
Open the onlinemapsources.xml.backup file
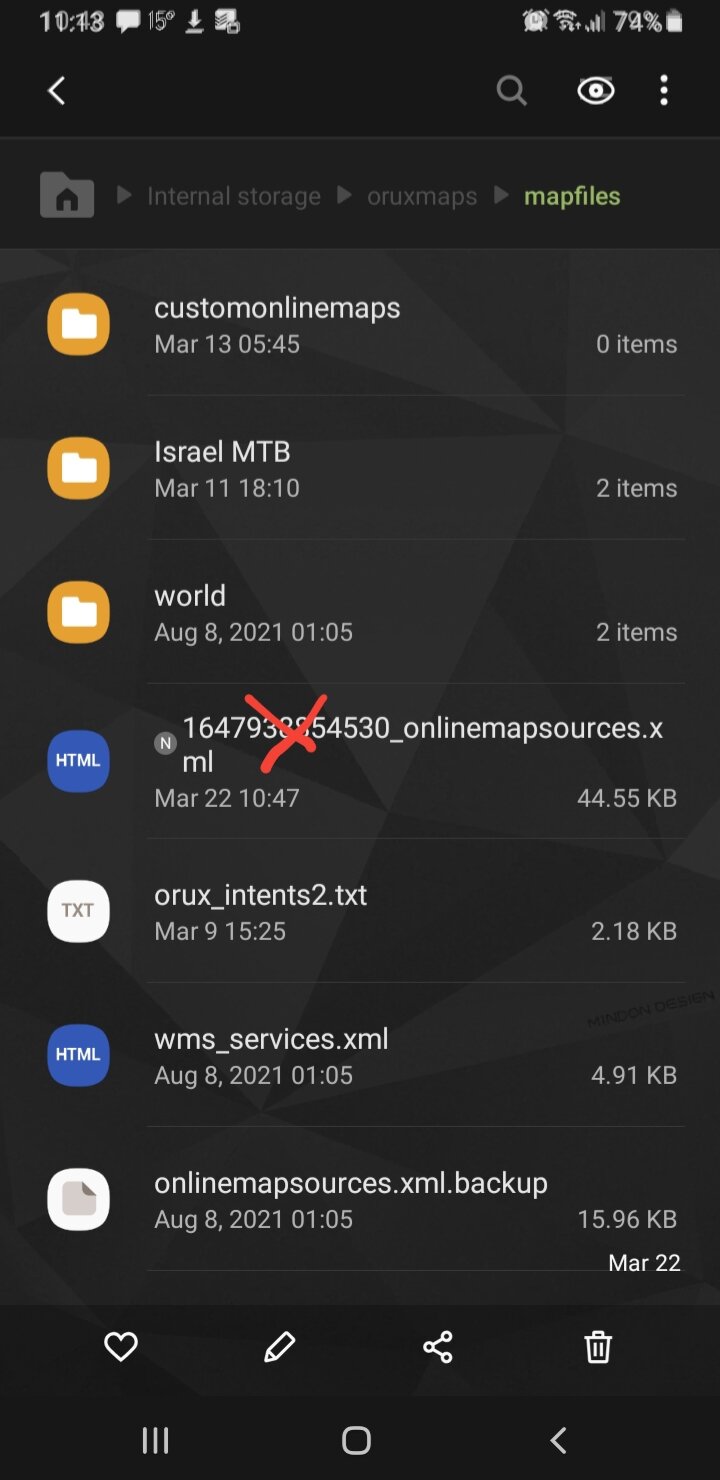pos(360,1198)
